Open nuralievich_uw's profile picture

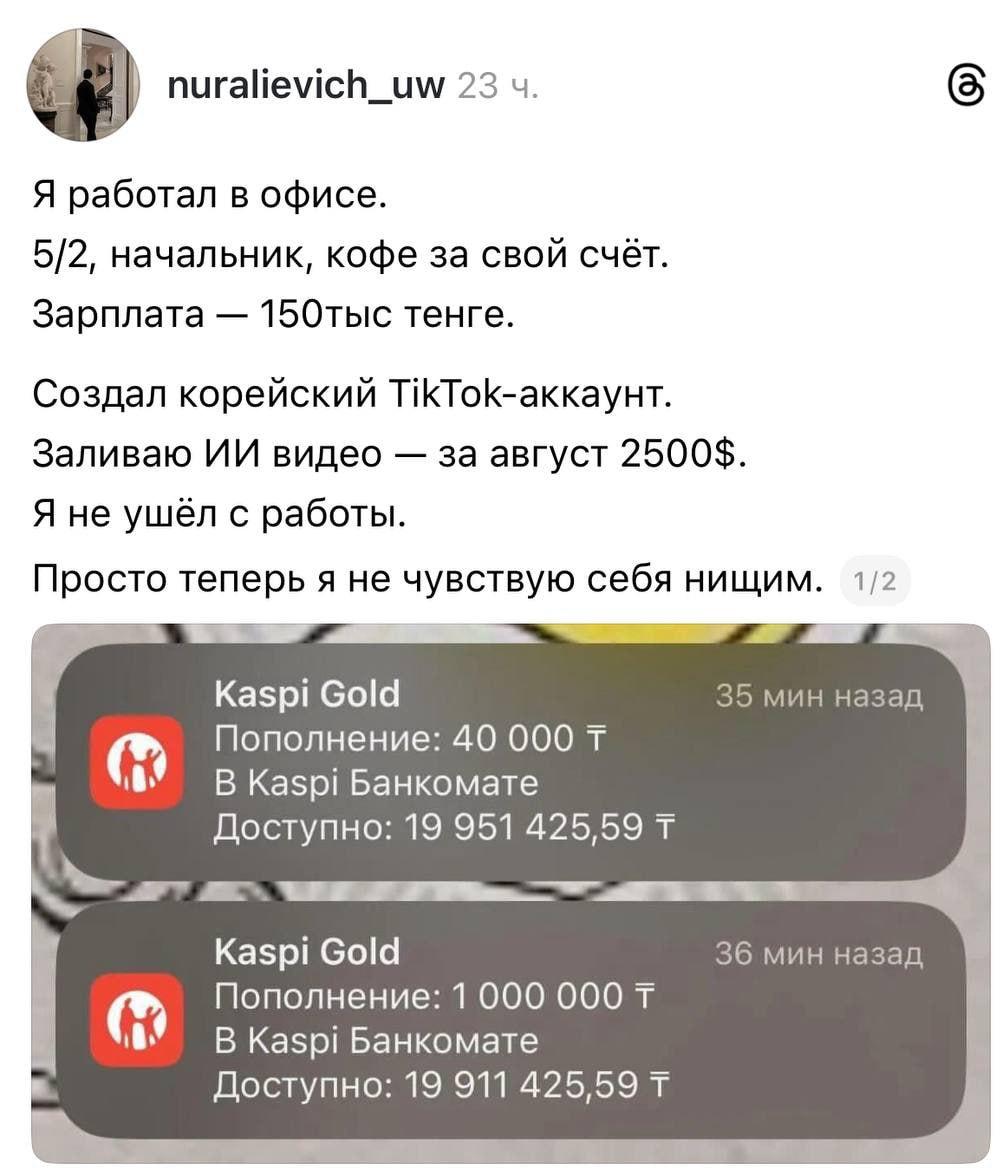tap(83, 84)
